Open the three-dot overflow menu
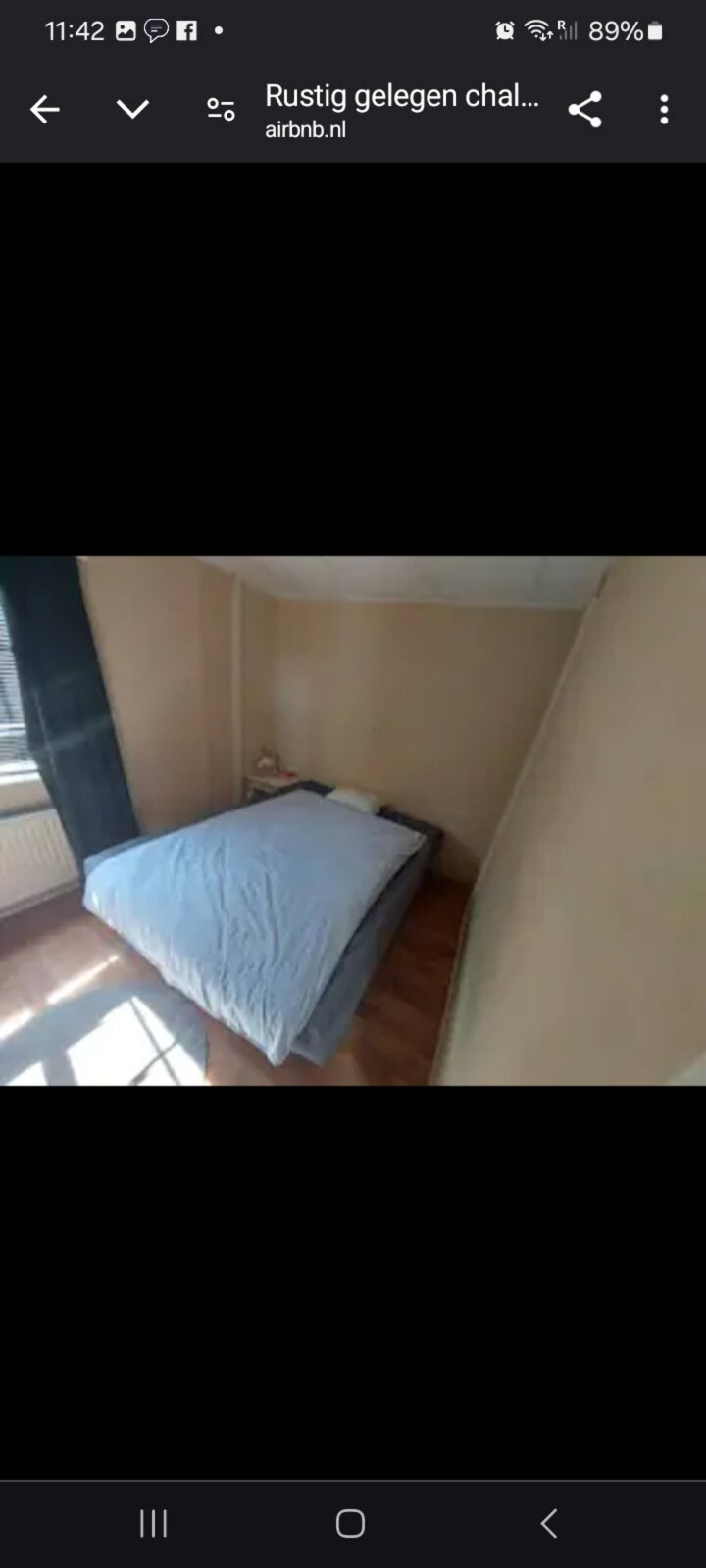This screenshot has width=706, height=1568. (x=664, y=109)
